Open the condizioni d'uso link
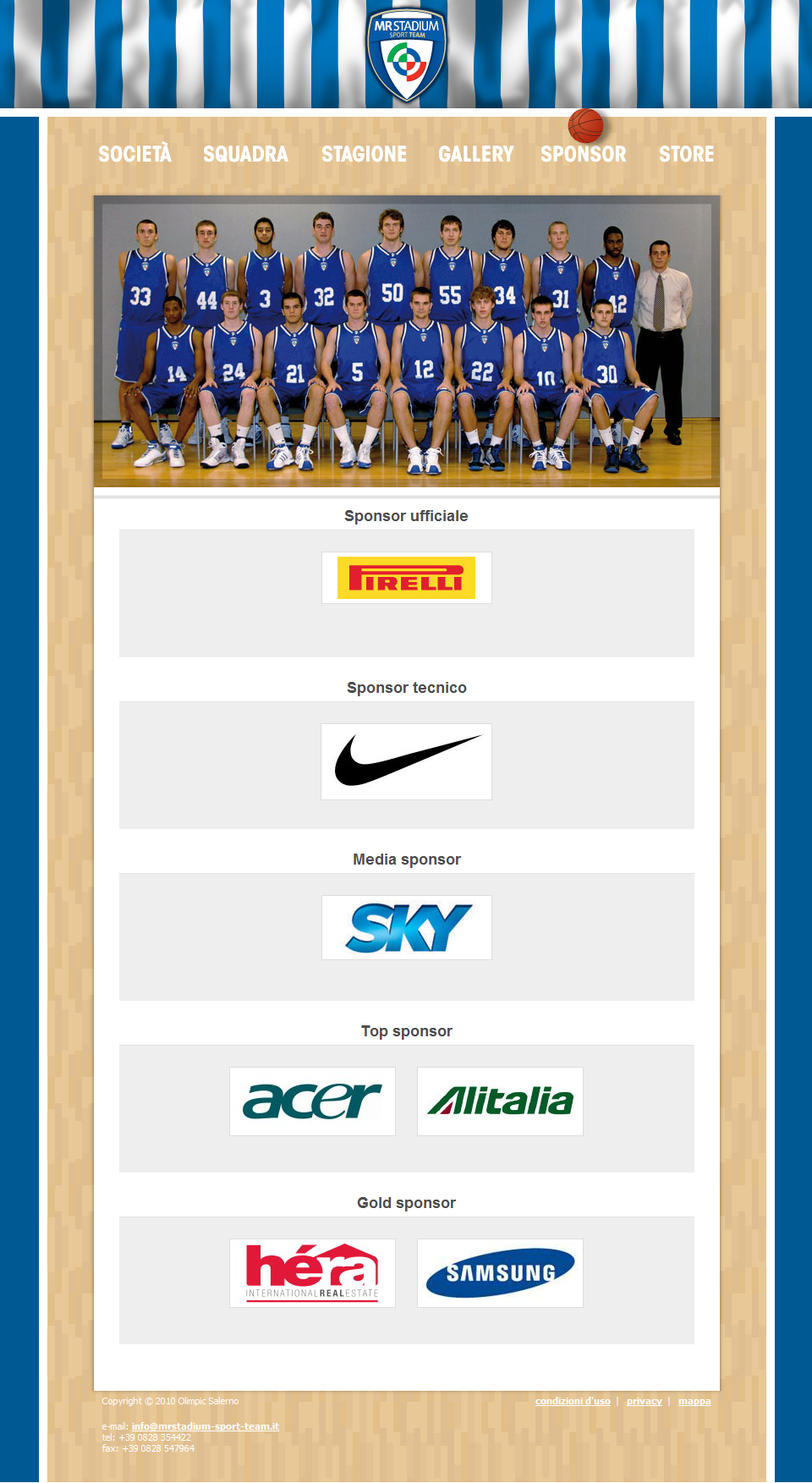Image resolution: width=812 pixels, height=1483 pixels. pyautogui.click(x=573, y=1401)
